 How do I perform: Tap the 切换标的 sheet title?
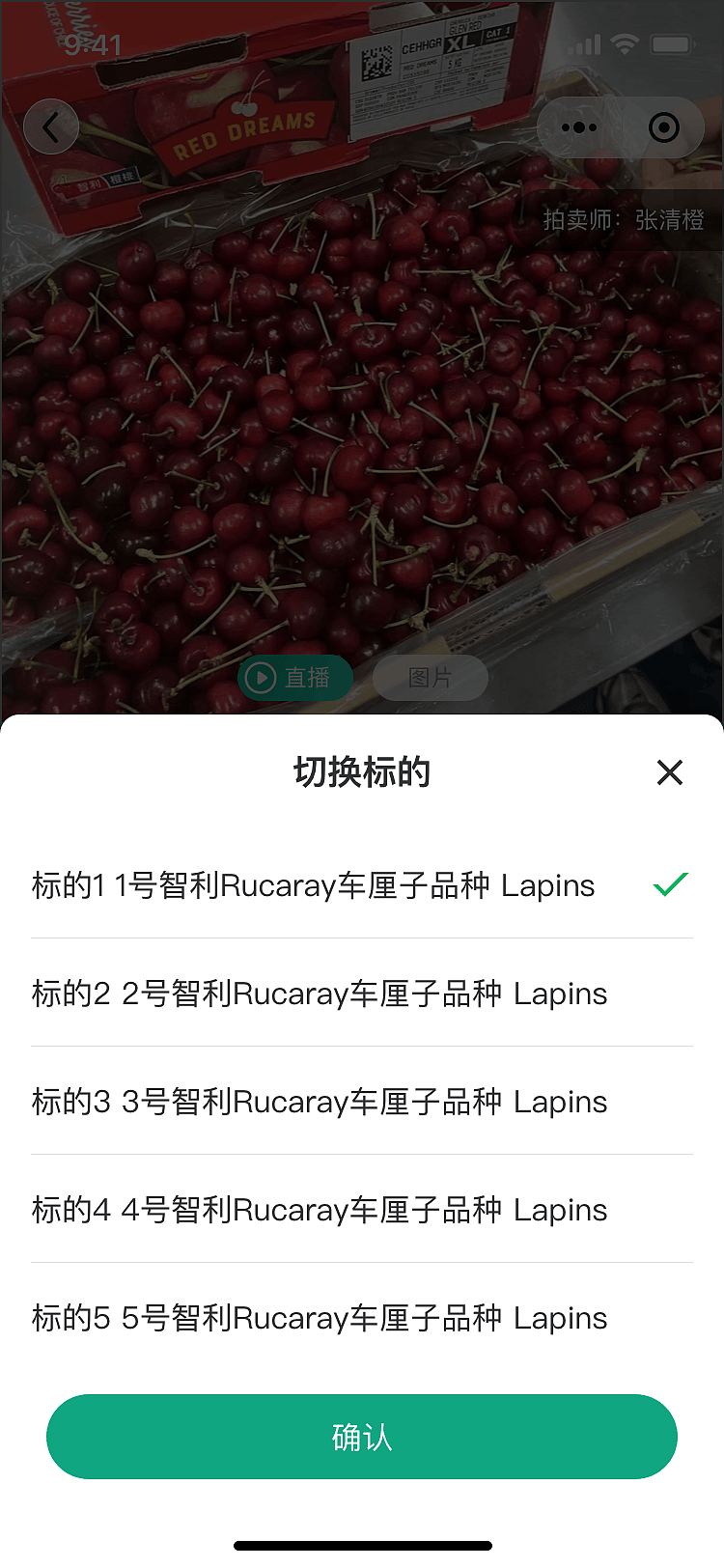[x=362, y=772]
